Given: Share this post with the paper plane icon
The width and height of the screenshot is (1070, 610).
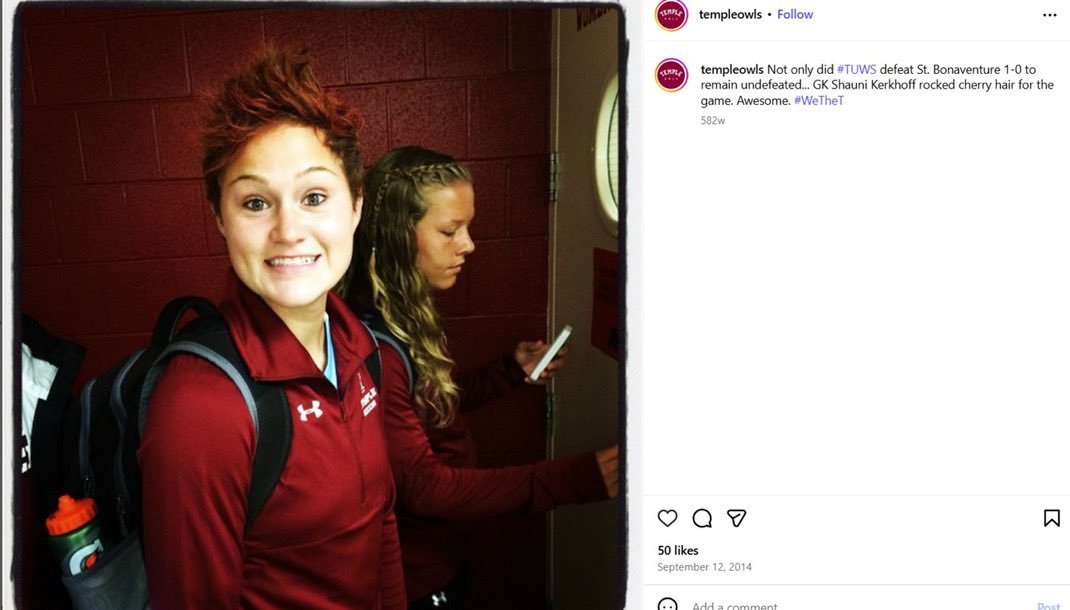Looking at the screenshot, I should (x=736, y=518).
